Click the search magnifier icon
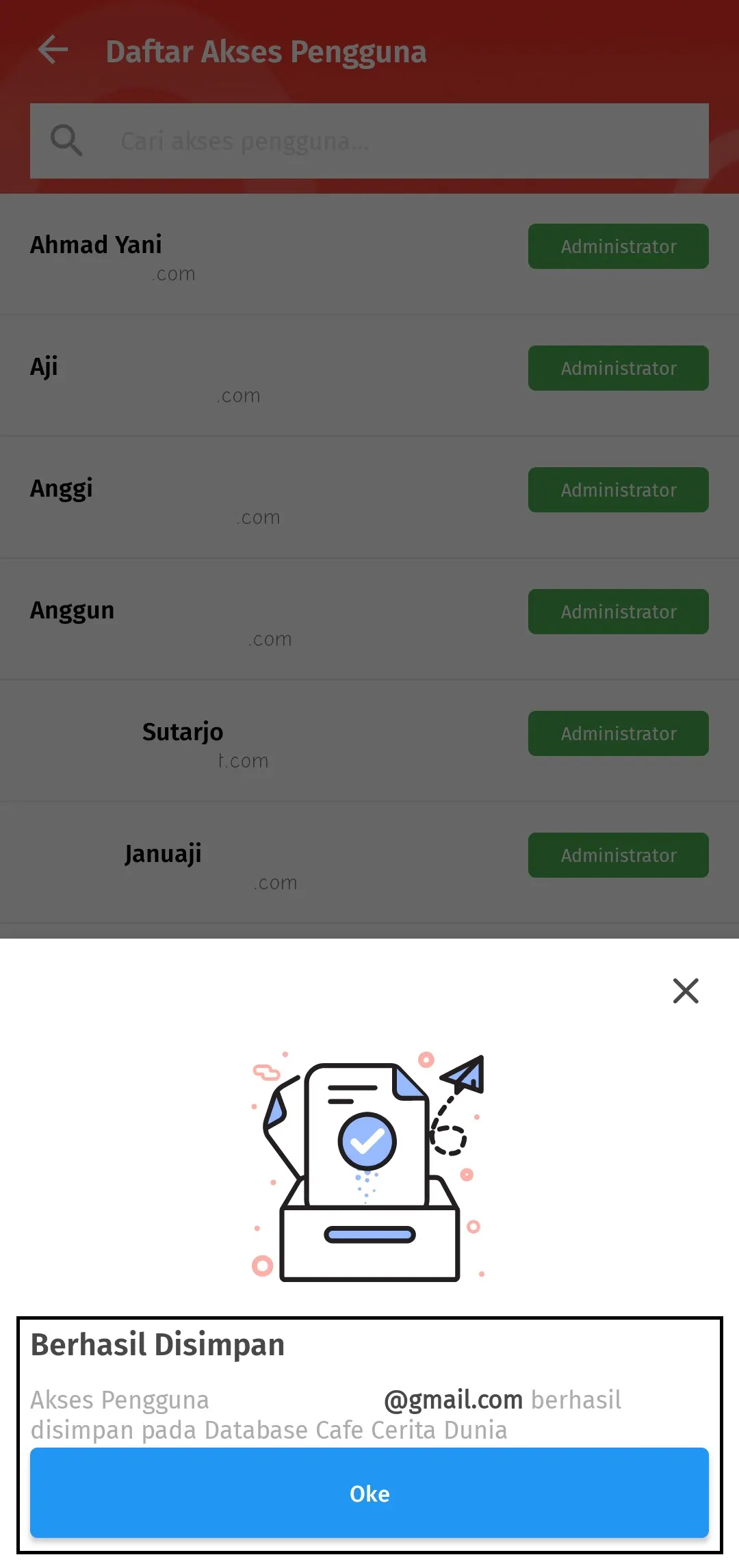This screenshot has height=1568, width=739. click(x=67, y=141)
